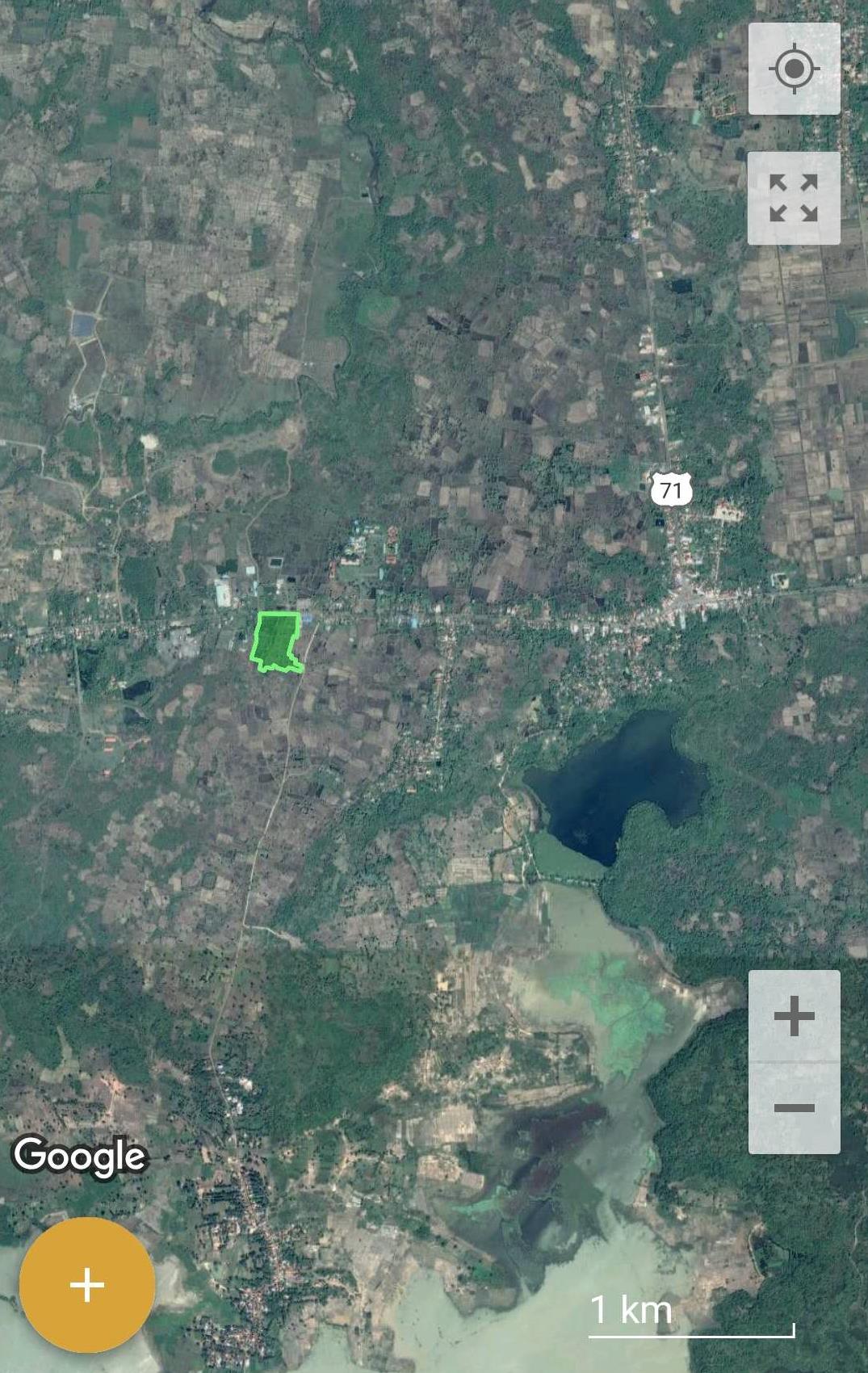Zoom in with the plus button
Image resolution: width=868 pixels, height=1373 pixels.
click(x=794, y=1016)
